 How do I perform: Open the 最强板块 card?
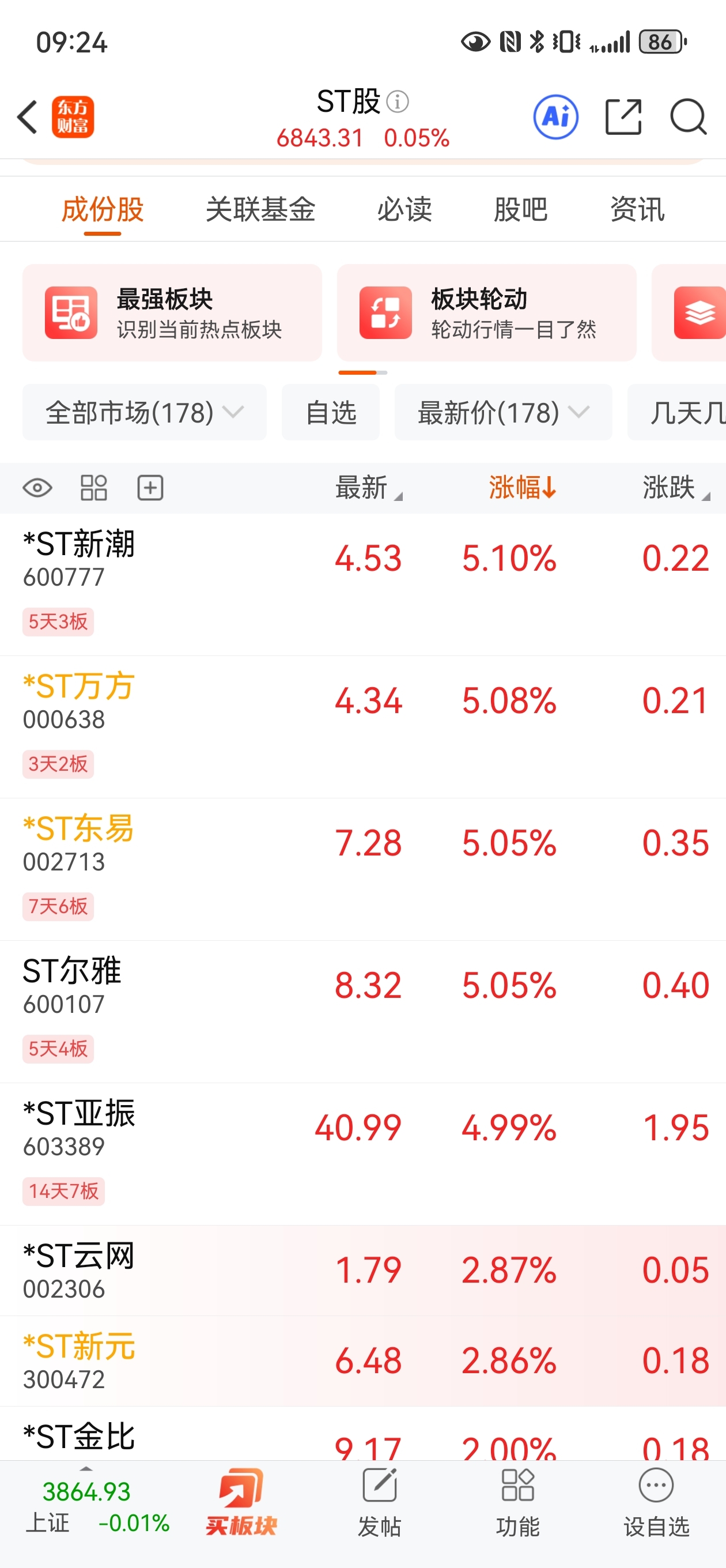tap(172, 313)
